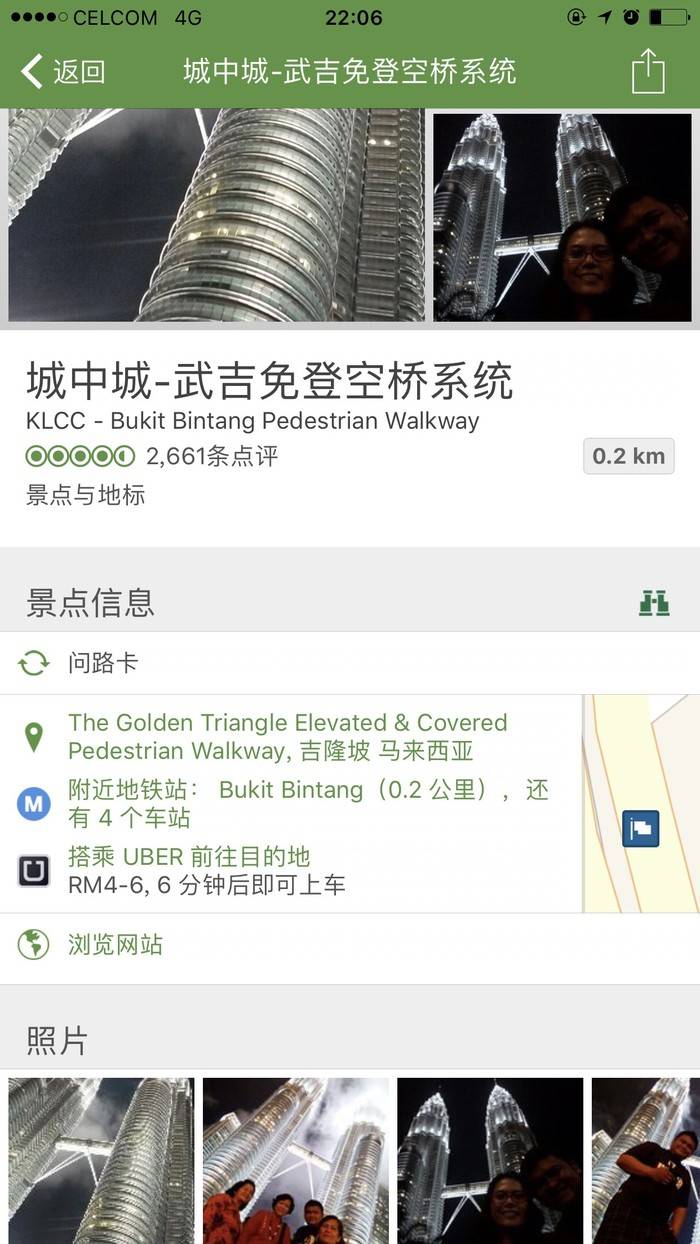Open the fourth partially visible 照片 thumbnail
This screenshot has width=700, height=1244.
(646, 1160)
